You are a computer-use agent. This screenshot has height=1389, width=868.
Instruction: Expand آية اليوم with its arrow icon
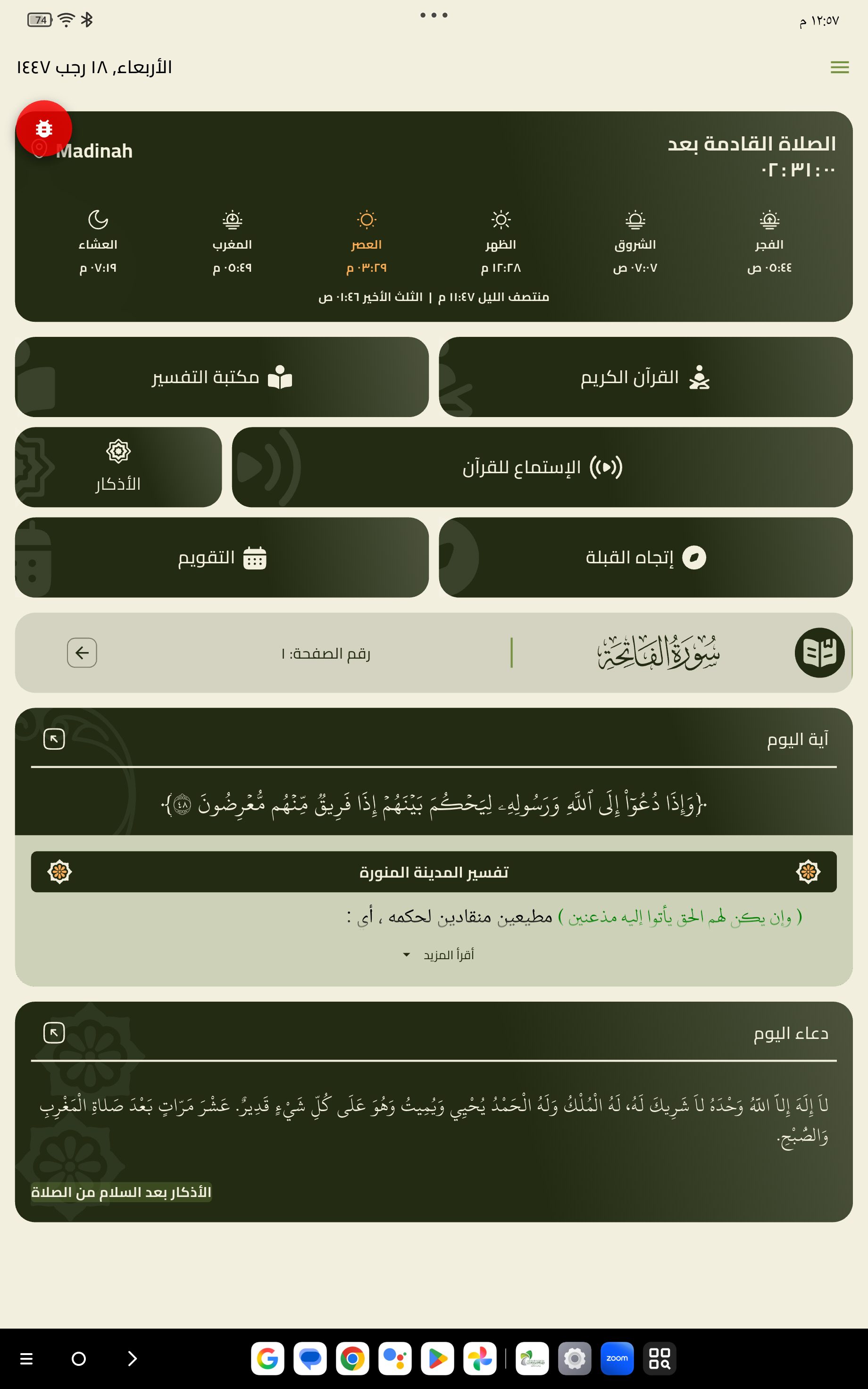click(54, 739)
